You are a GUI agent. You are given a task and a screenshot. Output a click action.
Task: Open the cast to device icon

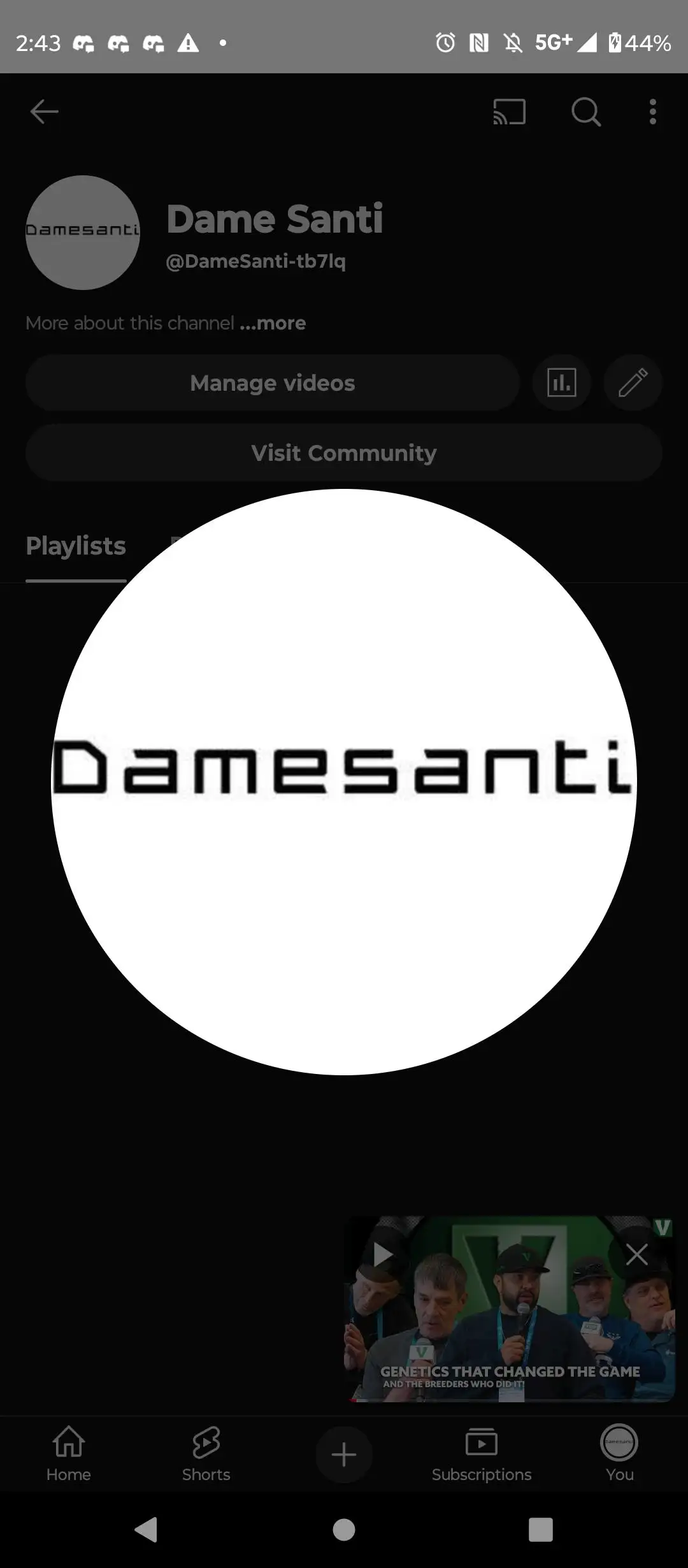[509, 112]
